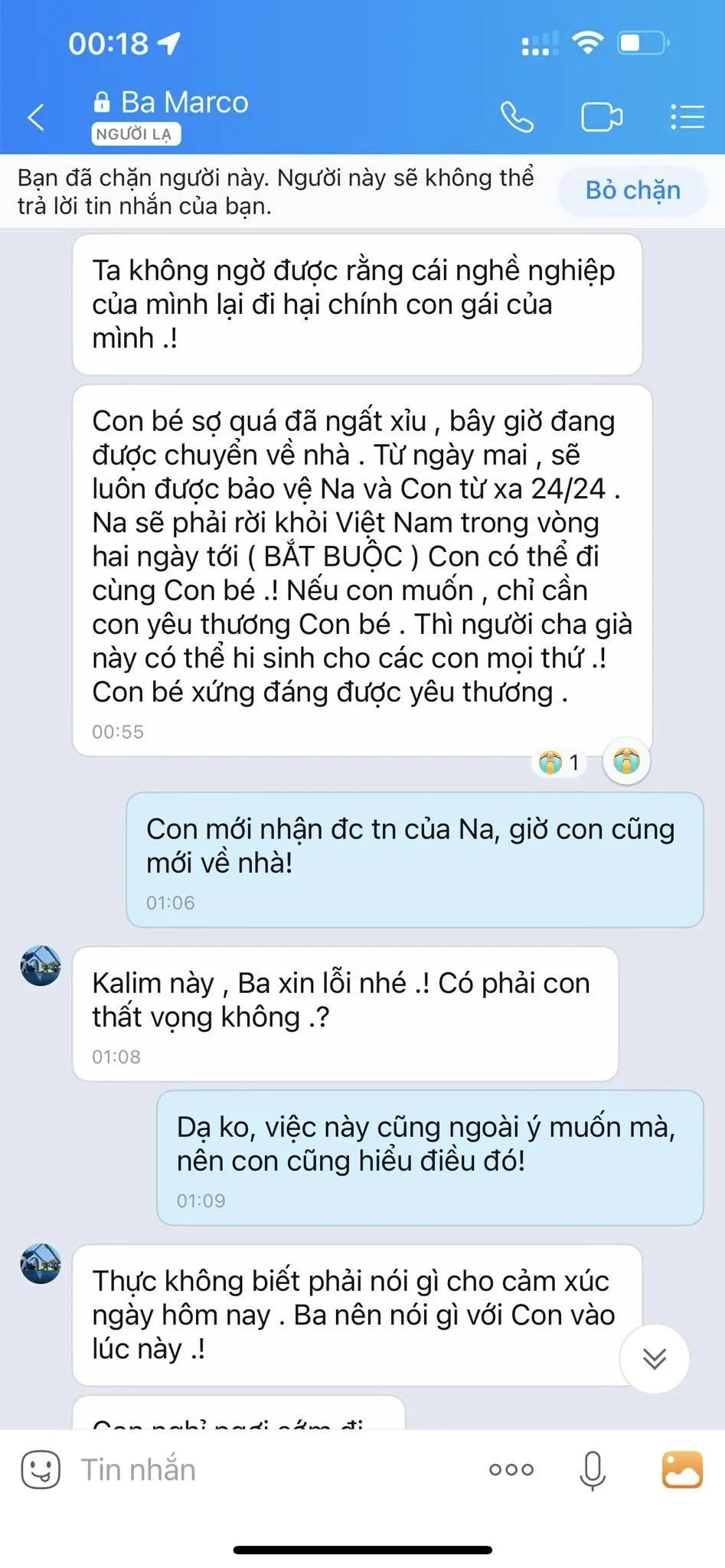Viewport: 725px width, 1568px height.
Task: Start a voice call with Ba Marco
Action: click(517, 117)
